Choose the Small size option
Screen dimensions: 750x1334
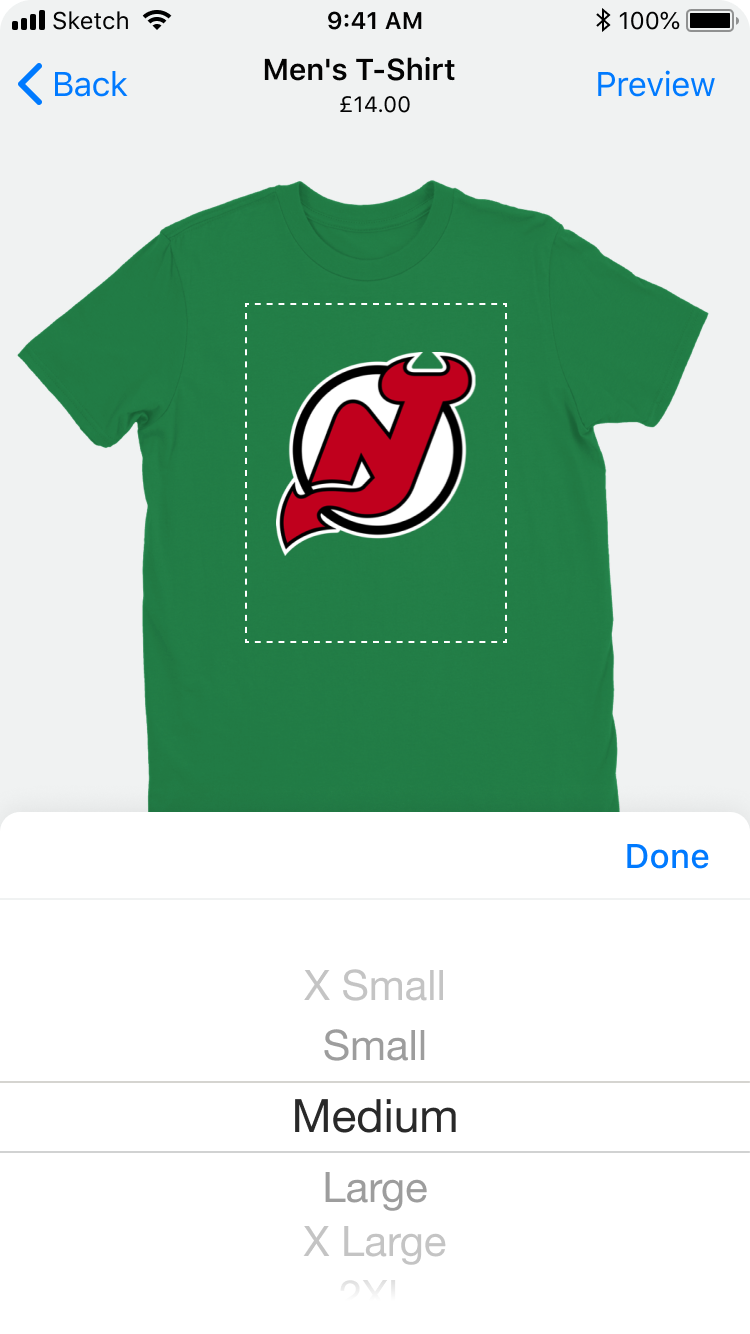pos(375,1046)
